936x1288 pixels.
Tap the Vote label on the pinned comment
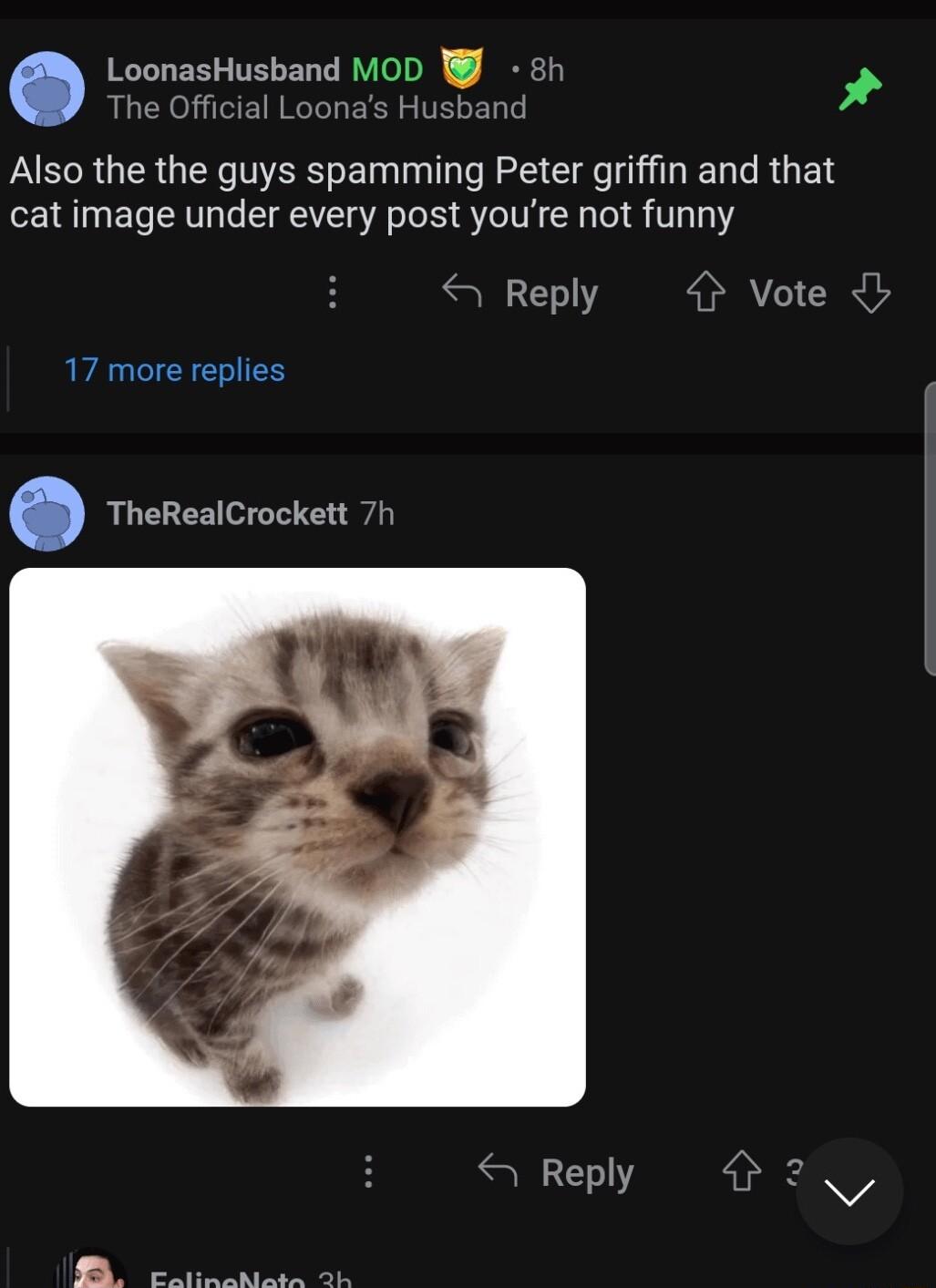[787, 293]
